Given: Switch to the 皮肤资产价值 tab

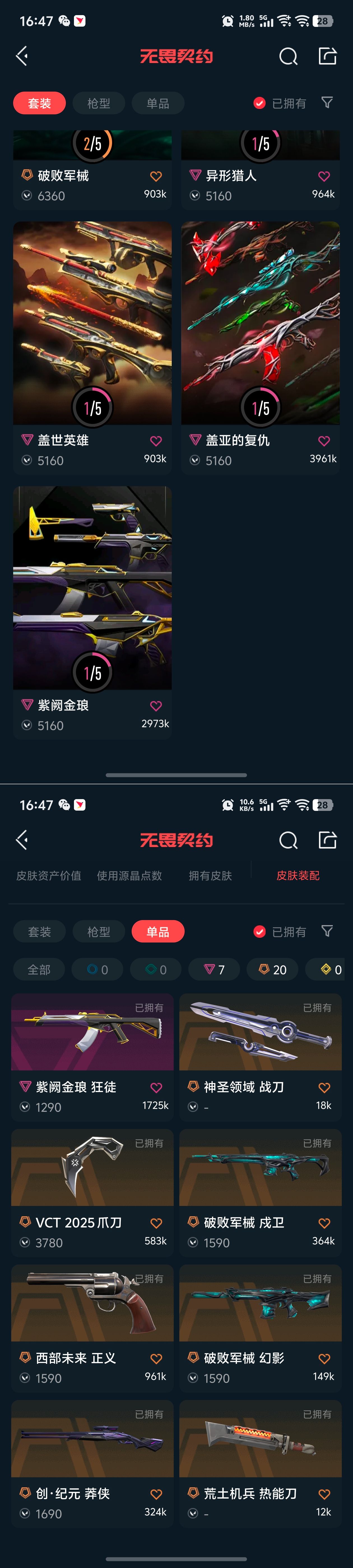Looking at the screenshot, I should (49, 875).
